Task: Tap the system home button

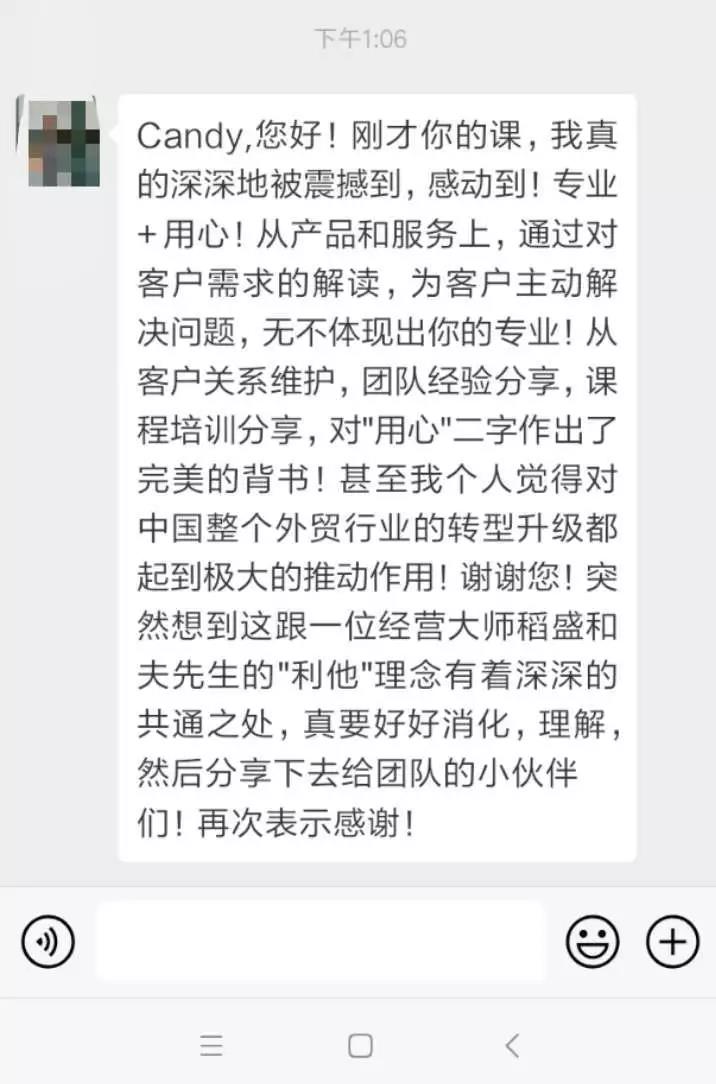Action: [360, 1046]
